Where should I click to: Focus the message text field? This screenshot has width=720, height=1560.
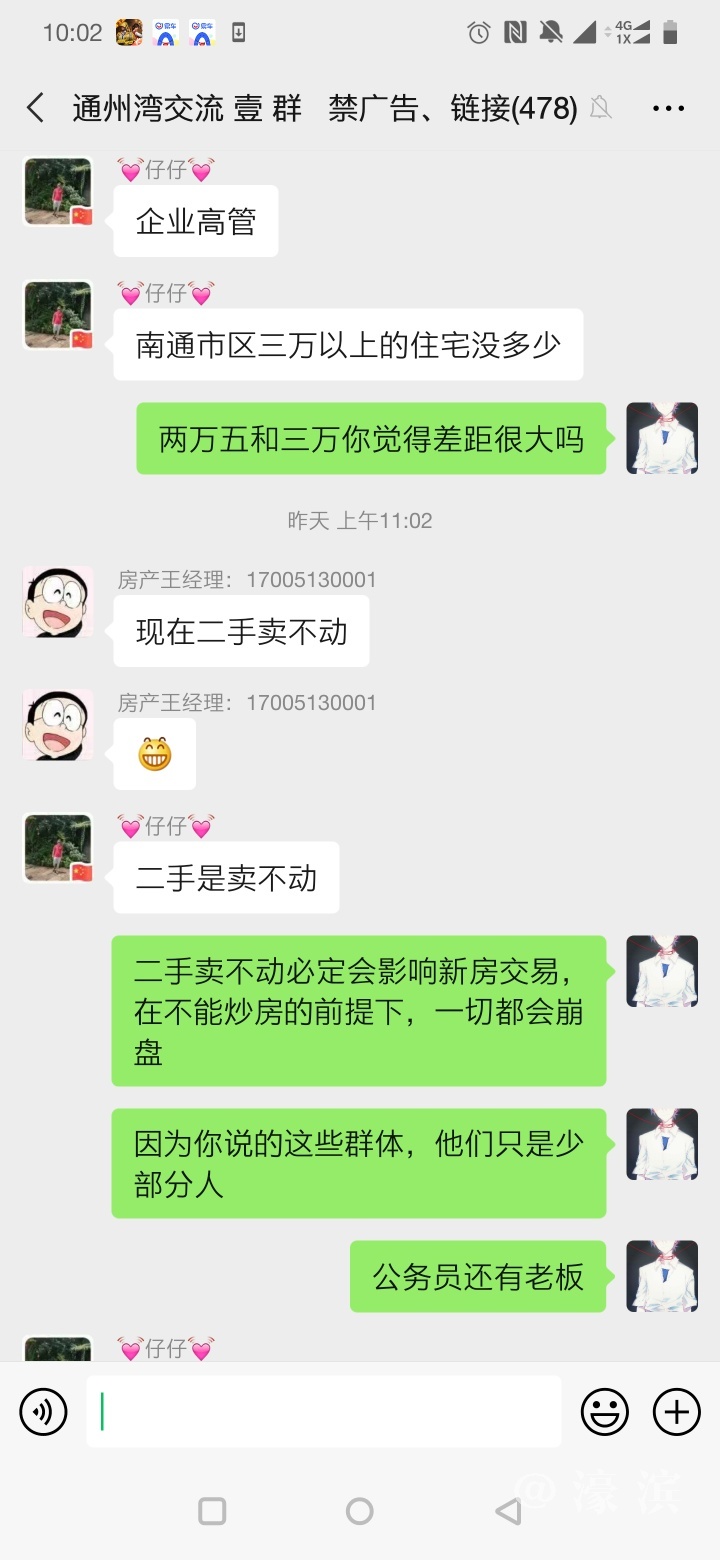(323, 1412)
